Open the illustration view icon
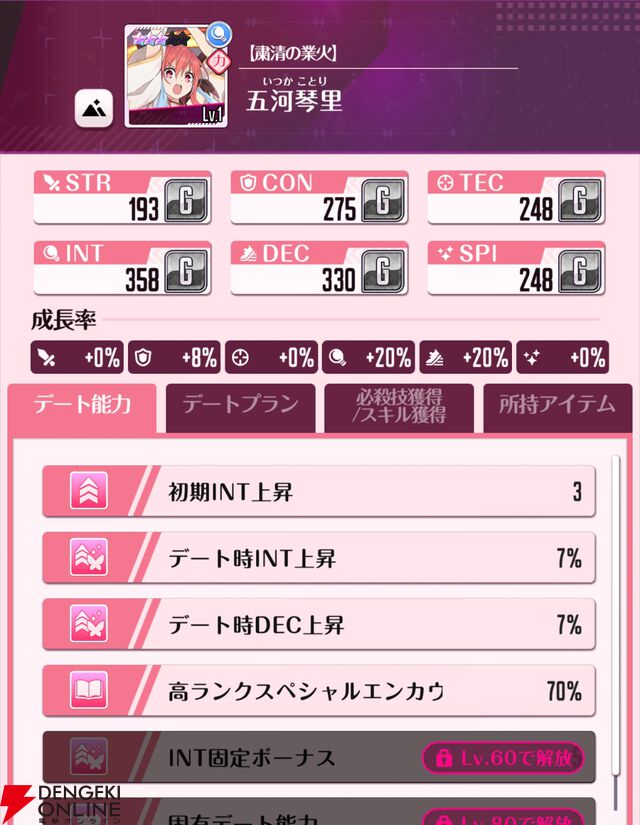 [x=93, y=108]
